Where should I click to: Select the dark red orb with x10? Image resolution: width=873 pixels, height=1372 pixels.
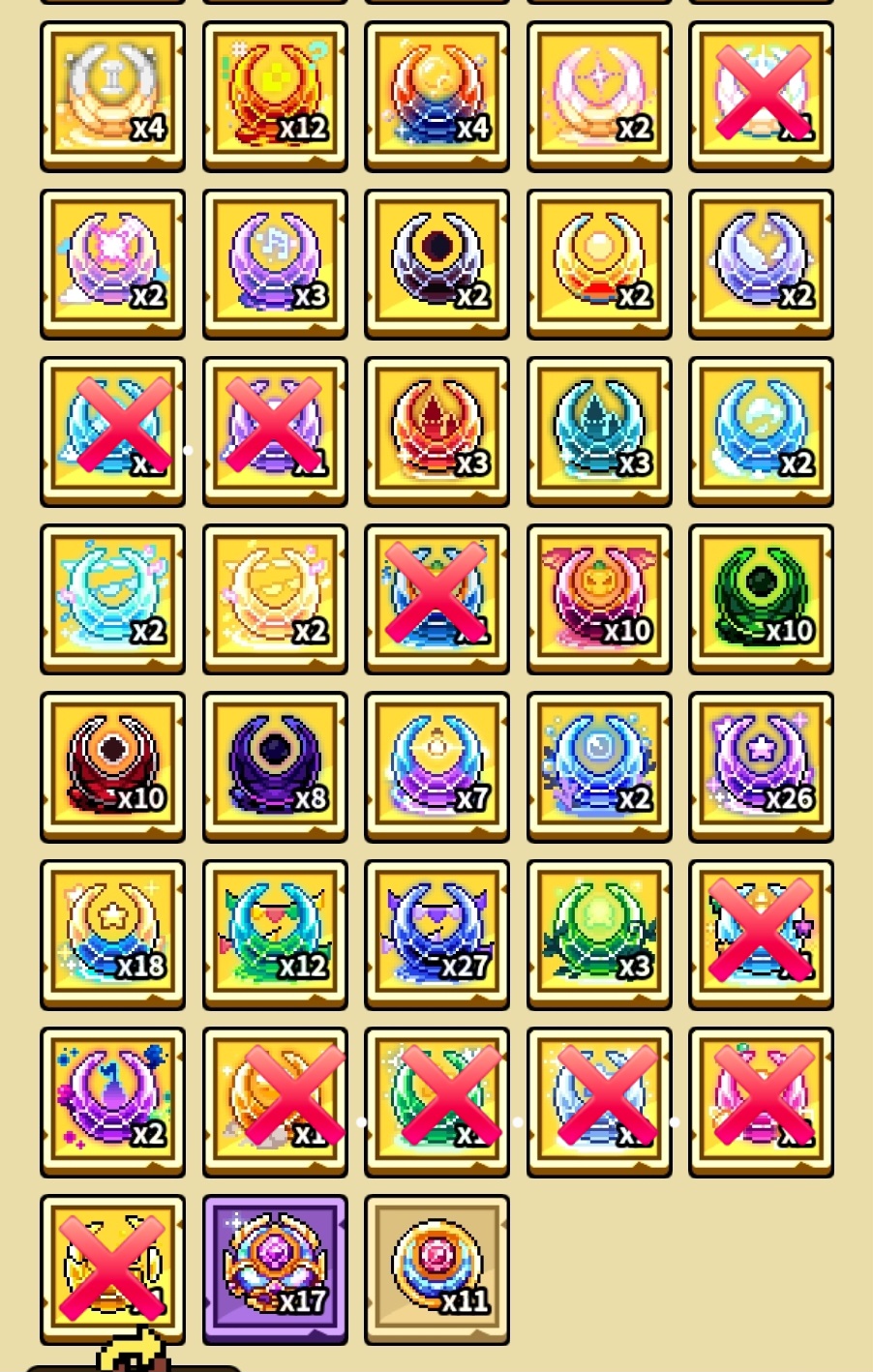point(112,766)
